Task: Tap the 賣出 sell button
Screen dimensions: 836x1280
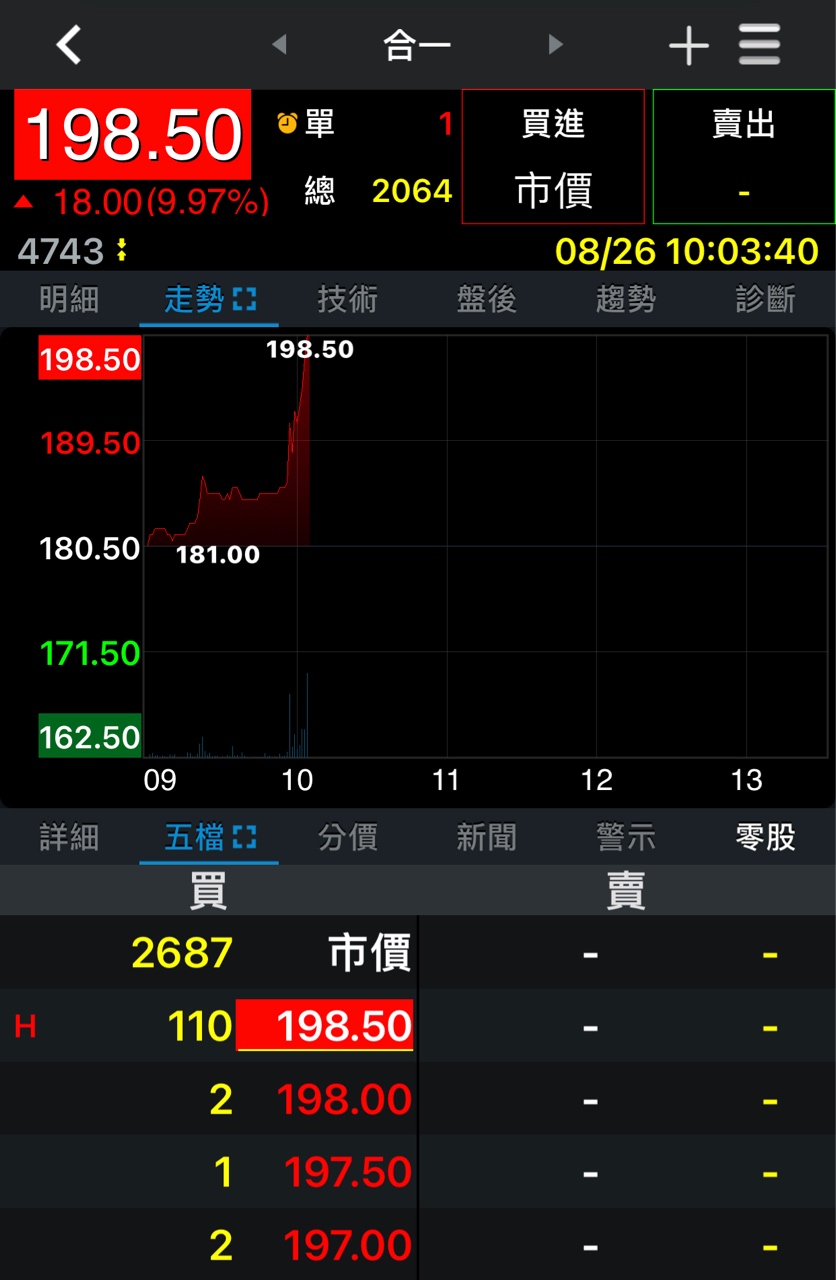Action: coord(743,157)
